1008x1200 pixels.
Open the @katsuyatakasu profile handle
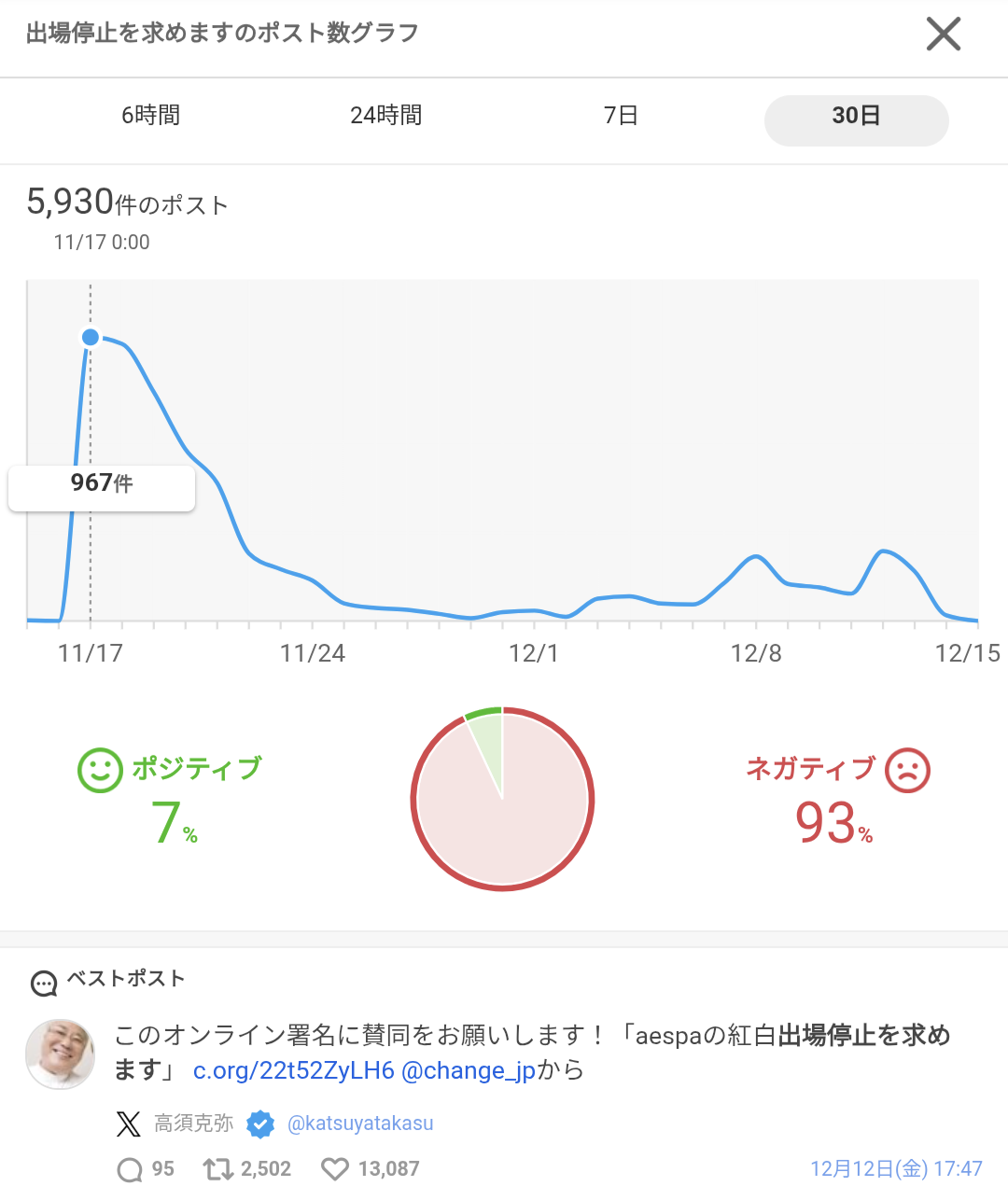(360, 1123)
